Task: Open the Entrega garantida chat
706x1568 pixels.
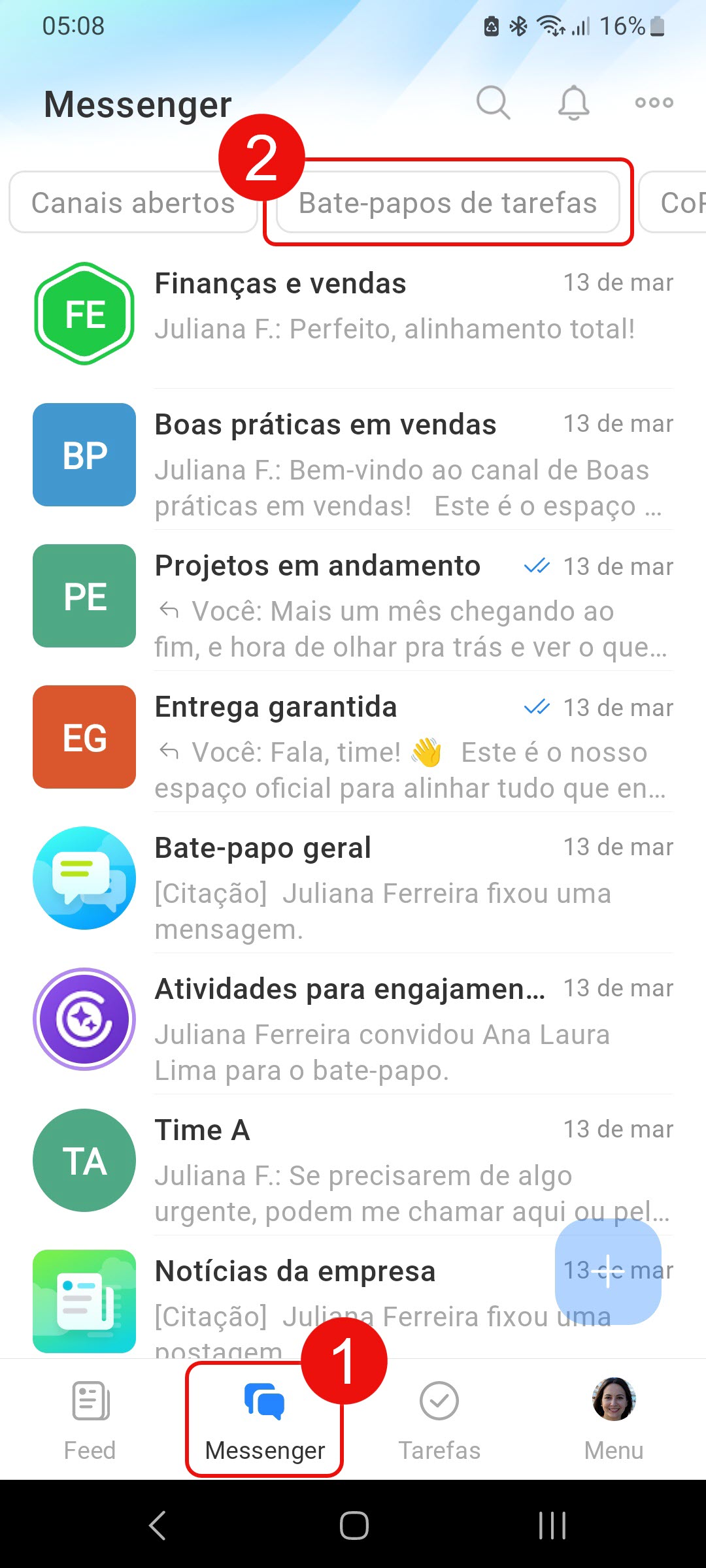Action: click(353, 737)
